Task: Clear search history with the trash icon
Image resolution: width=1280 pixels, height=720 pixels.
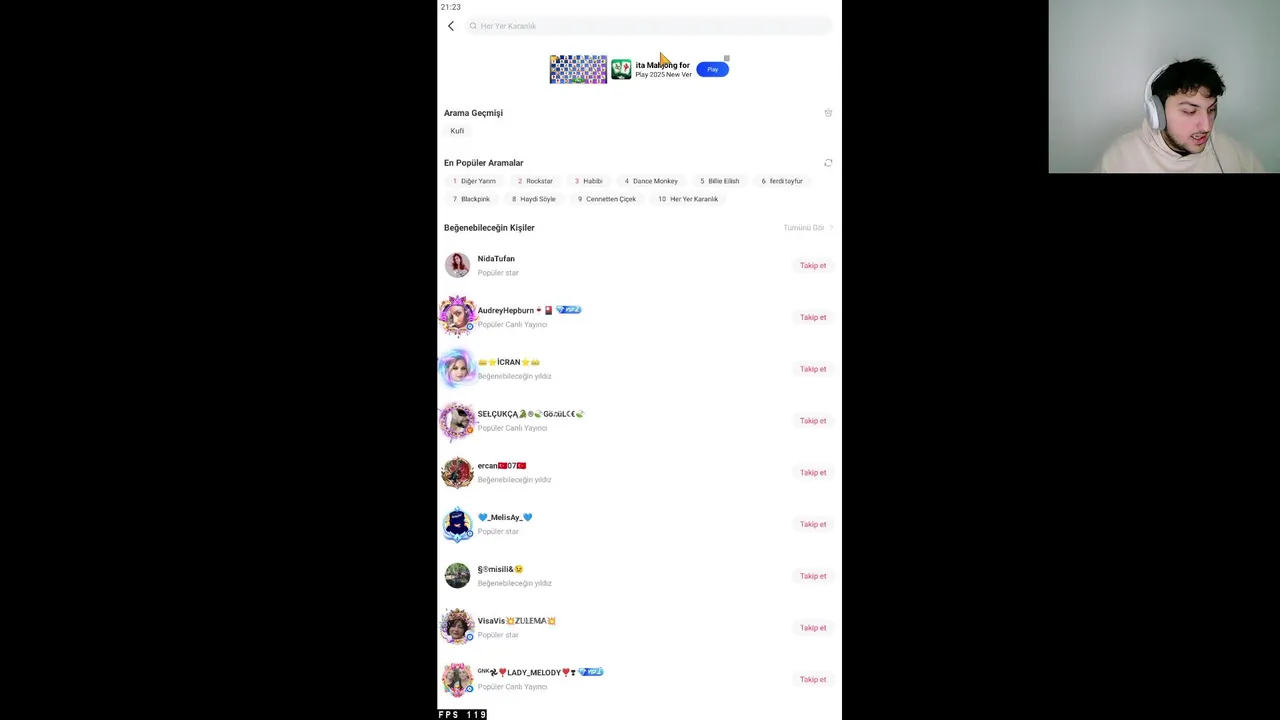Action: 828,113
